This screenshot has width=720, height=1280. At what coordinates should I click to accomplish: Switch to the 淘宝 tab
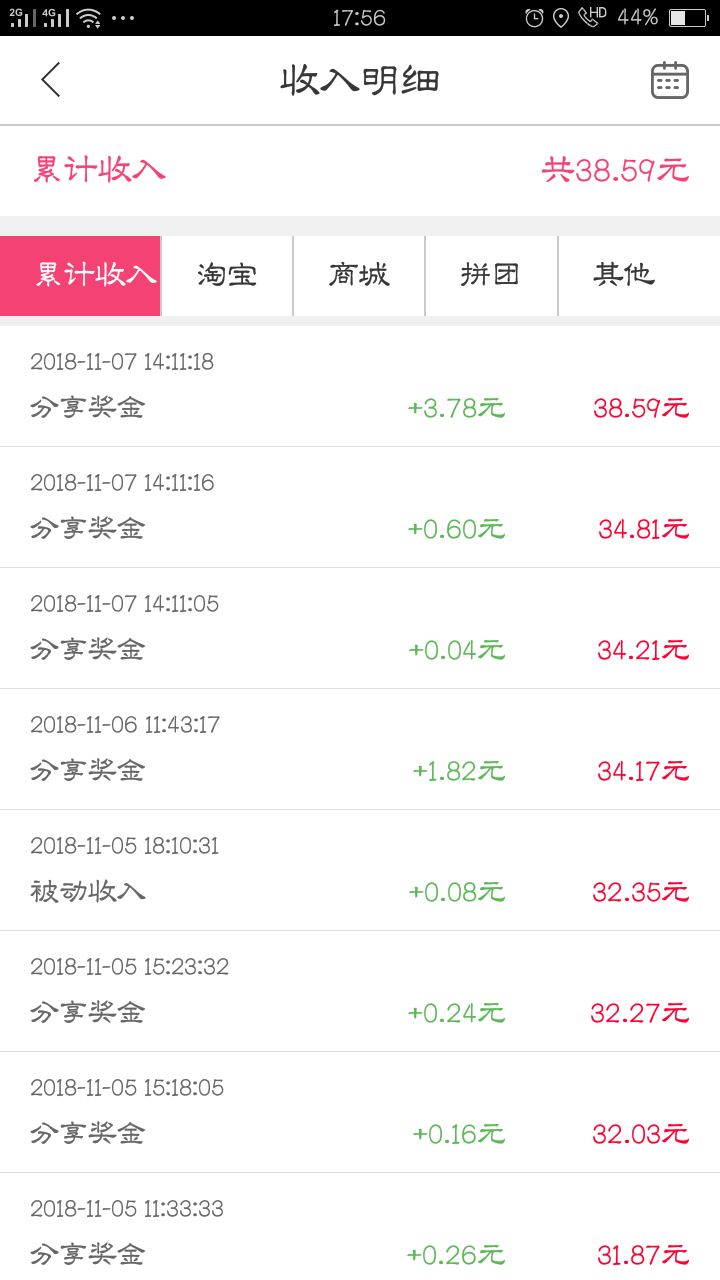click(227, 276)
